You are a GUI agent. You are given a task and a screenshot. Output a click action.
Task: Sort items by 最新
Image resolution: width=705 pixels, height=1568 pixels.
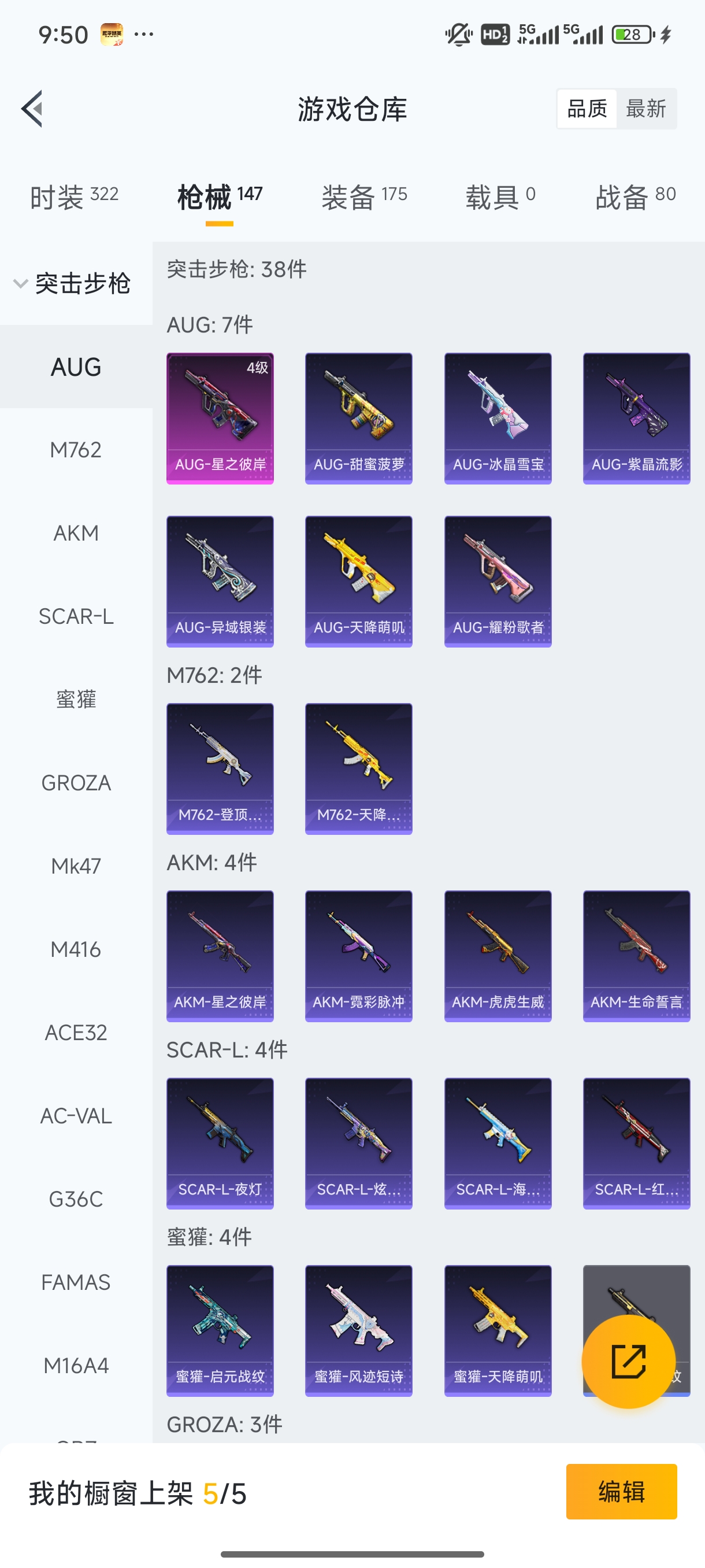pos(645,109)
